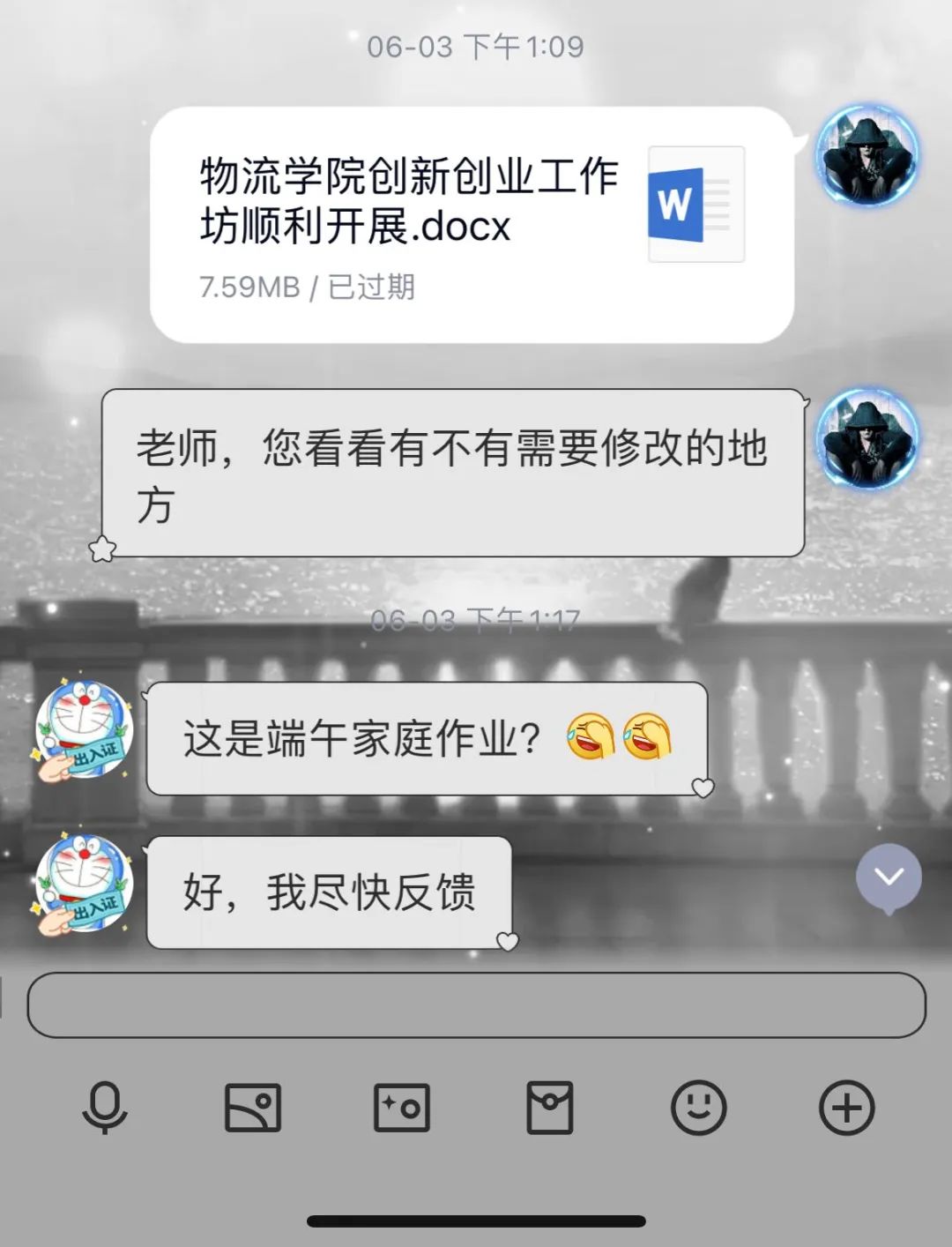The image size is (952, 1247).
Task: Tap the plus icon for more attachments
Action: [x=845, y=1108]
